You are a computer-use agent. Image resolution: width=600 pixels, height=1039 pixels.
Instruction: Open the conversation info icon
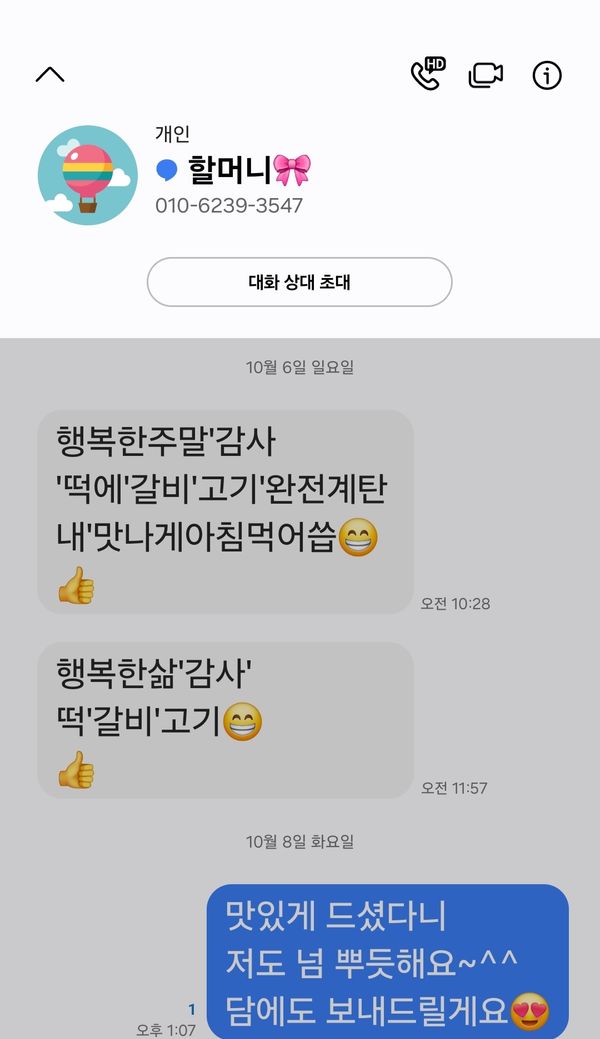pos(547,75)
